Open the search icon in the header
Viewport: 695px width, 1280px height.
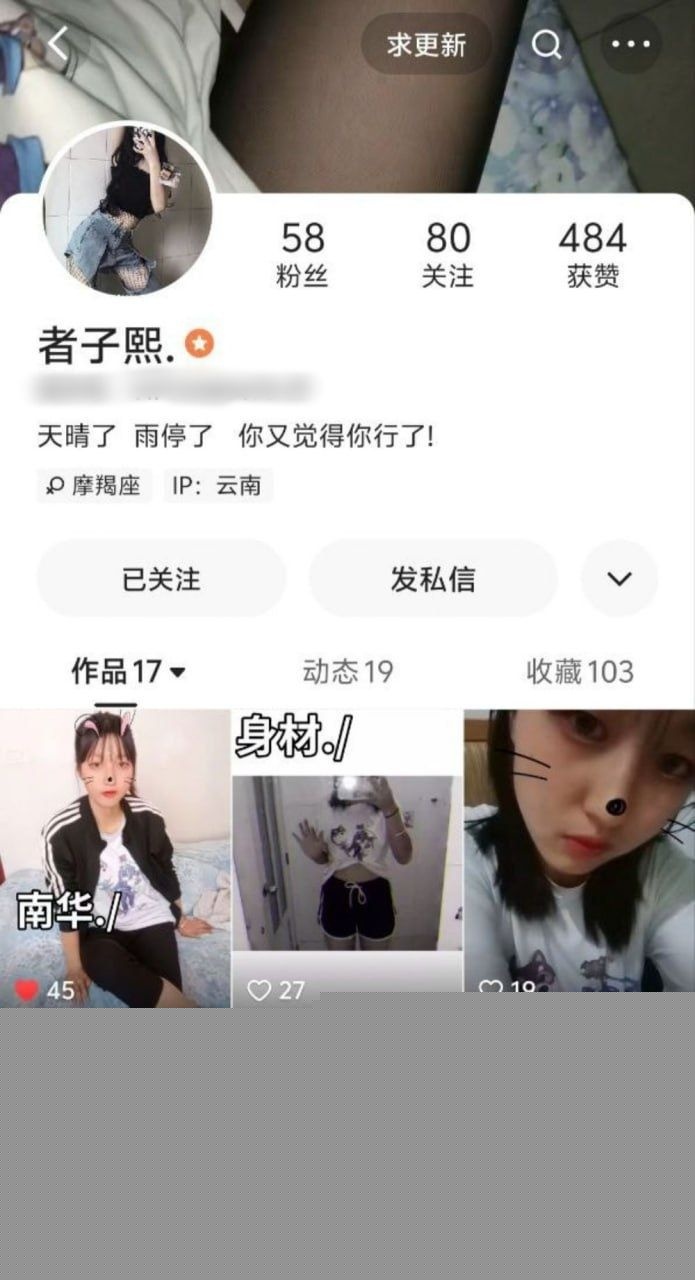click(x=546, y=44)
